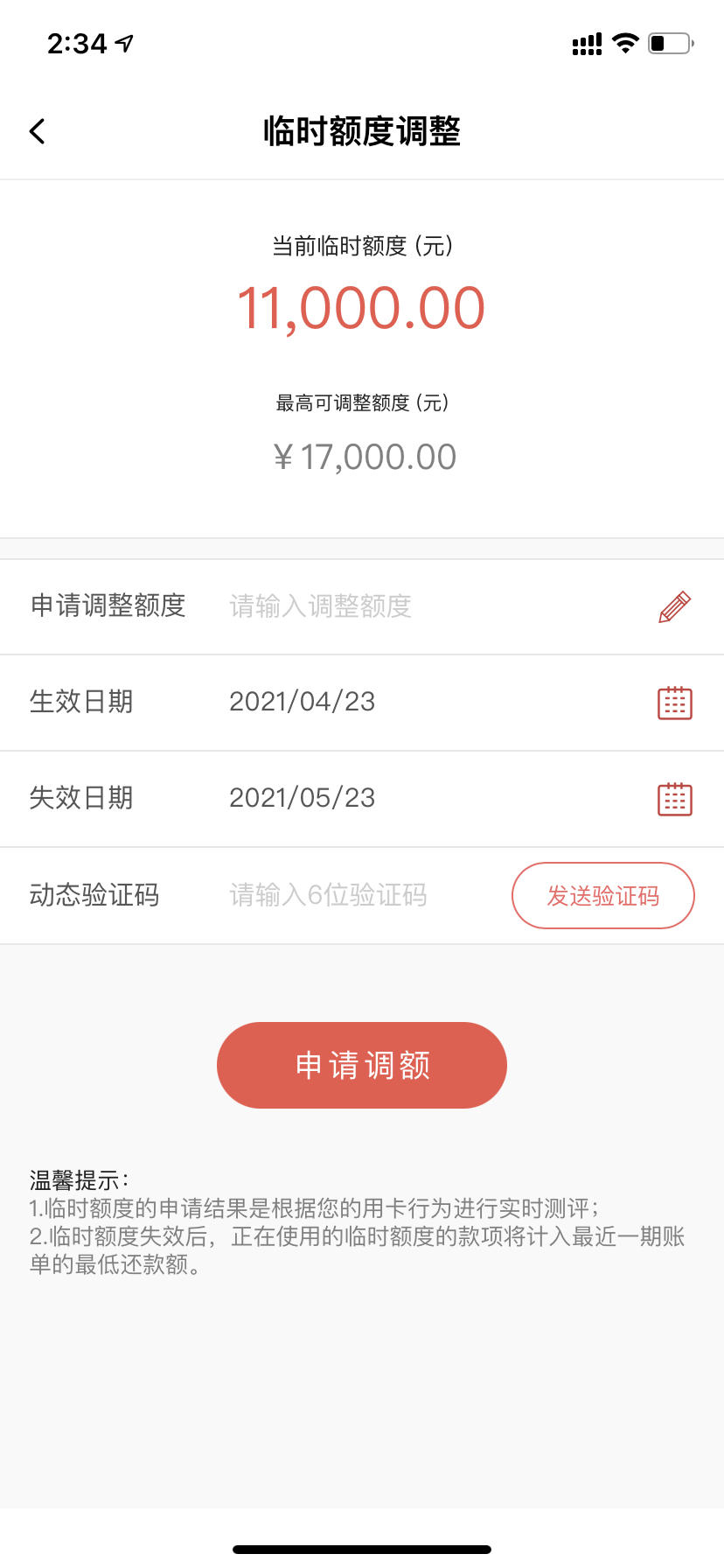The image size is (724, 1568).
Task: Tap the pencil edit icon
Action: point(674,606)
